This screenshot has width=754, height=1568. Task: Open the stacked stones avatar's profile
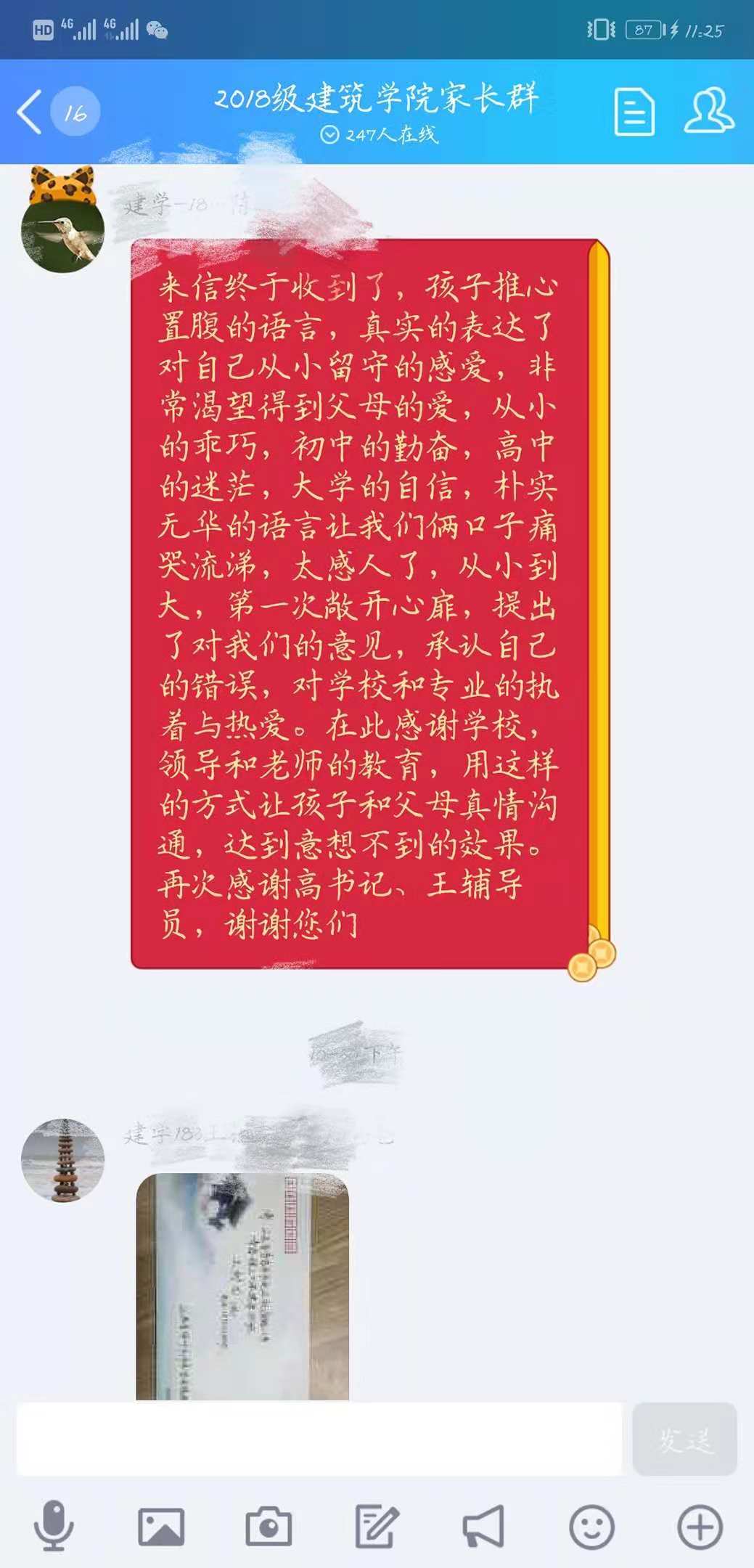pos(62,1160)
